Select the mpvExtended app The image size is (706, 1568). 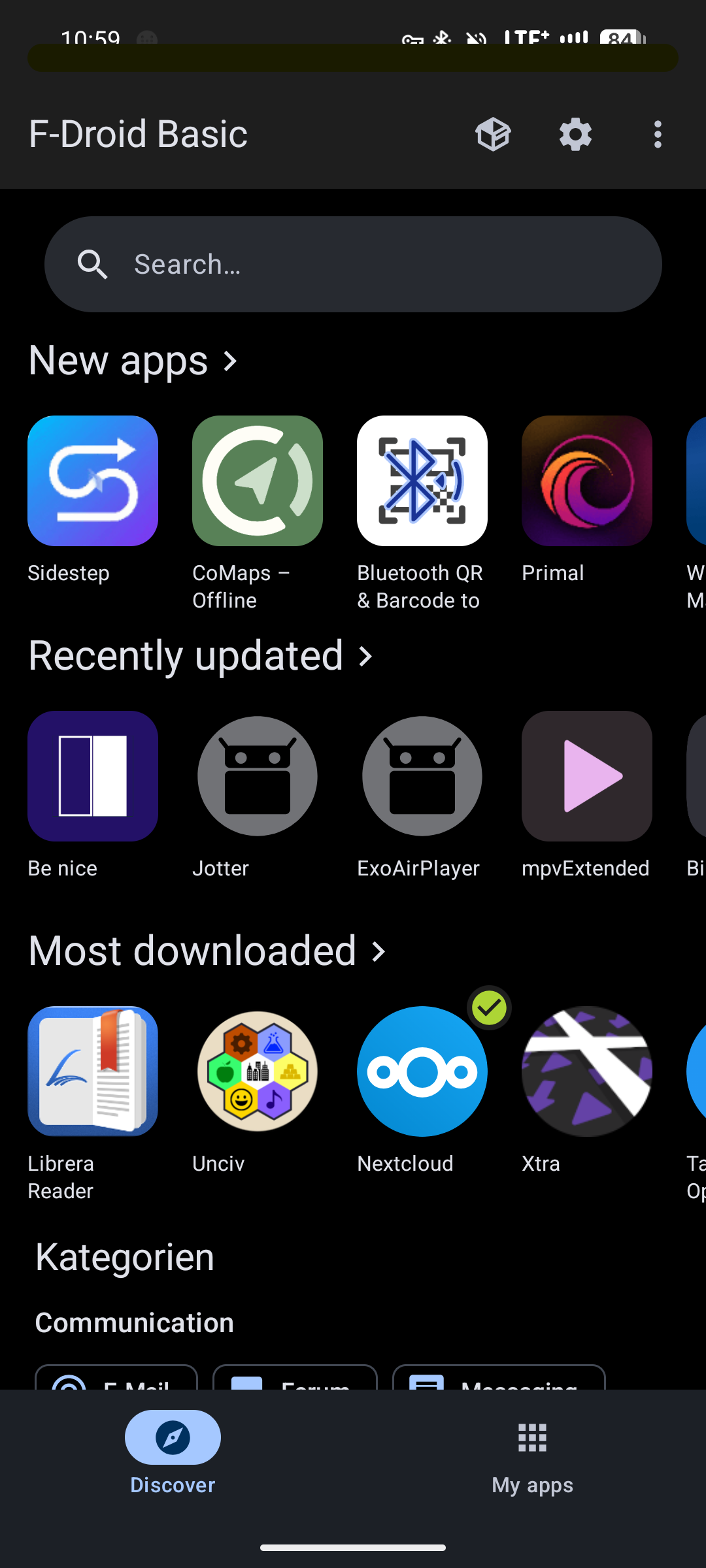coord(587,776)
